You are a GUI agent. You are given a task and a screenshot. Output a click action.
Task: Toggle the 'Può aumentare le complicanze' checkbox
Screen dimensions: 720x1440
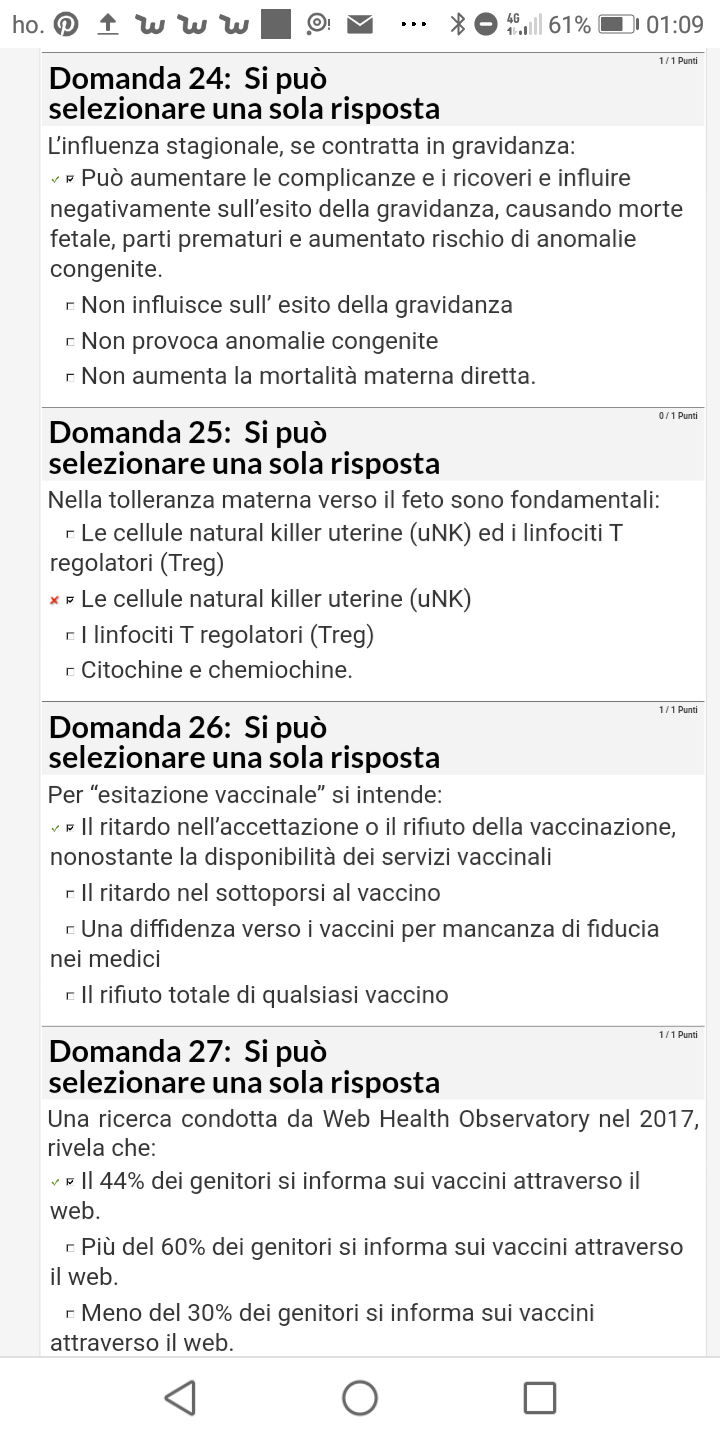click(x=70, y=179)
